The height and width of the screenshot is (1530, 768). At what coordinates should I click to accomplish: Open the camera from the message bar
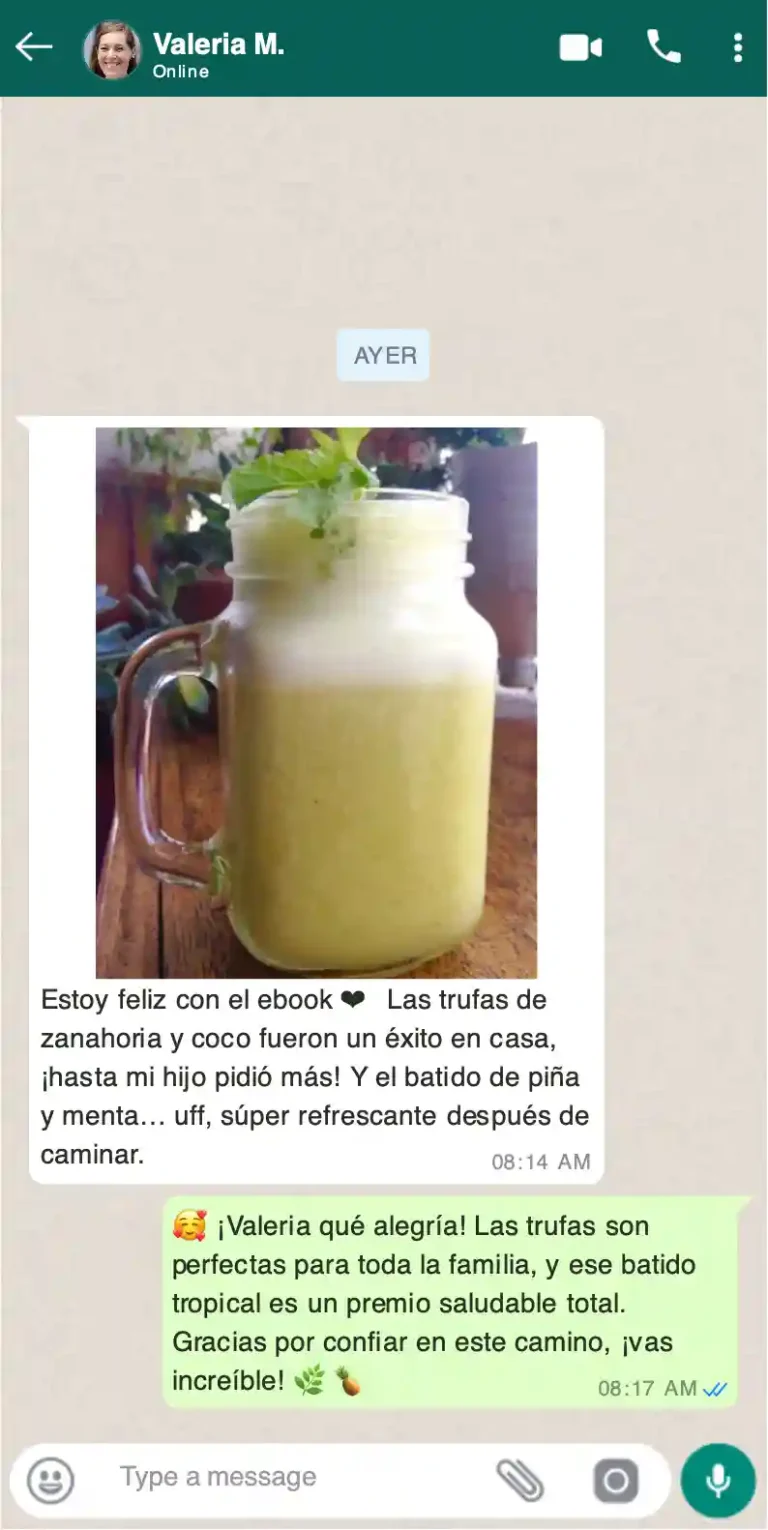tap(615, 1480)
